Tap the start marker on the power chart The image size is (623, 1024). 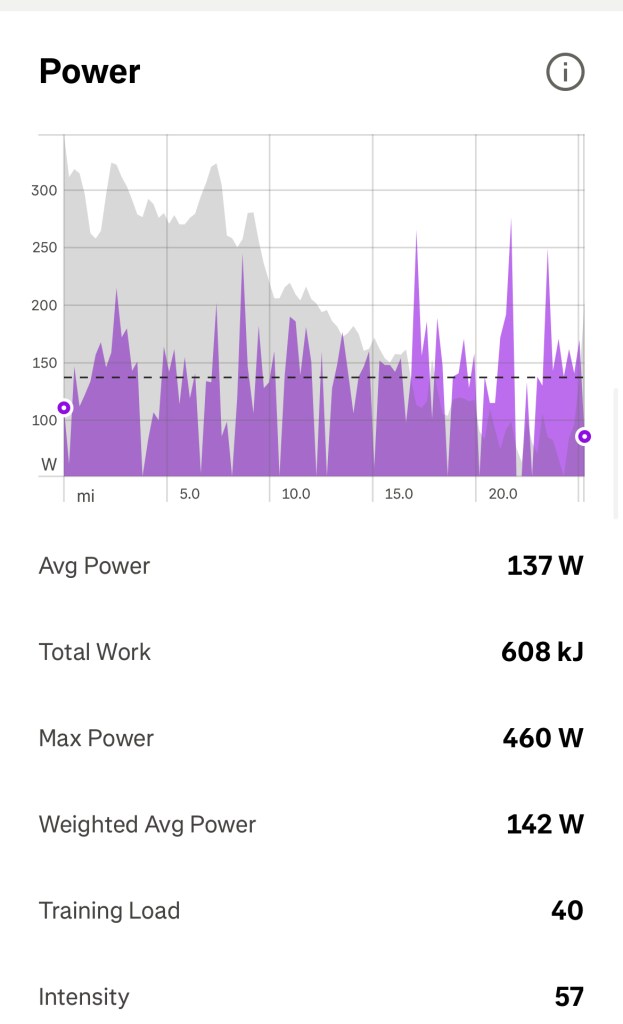point(64,408)
